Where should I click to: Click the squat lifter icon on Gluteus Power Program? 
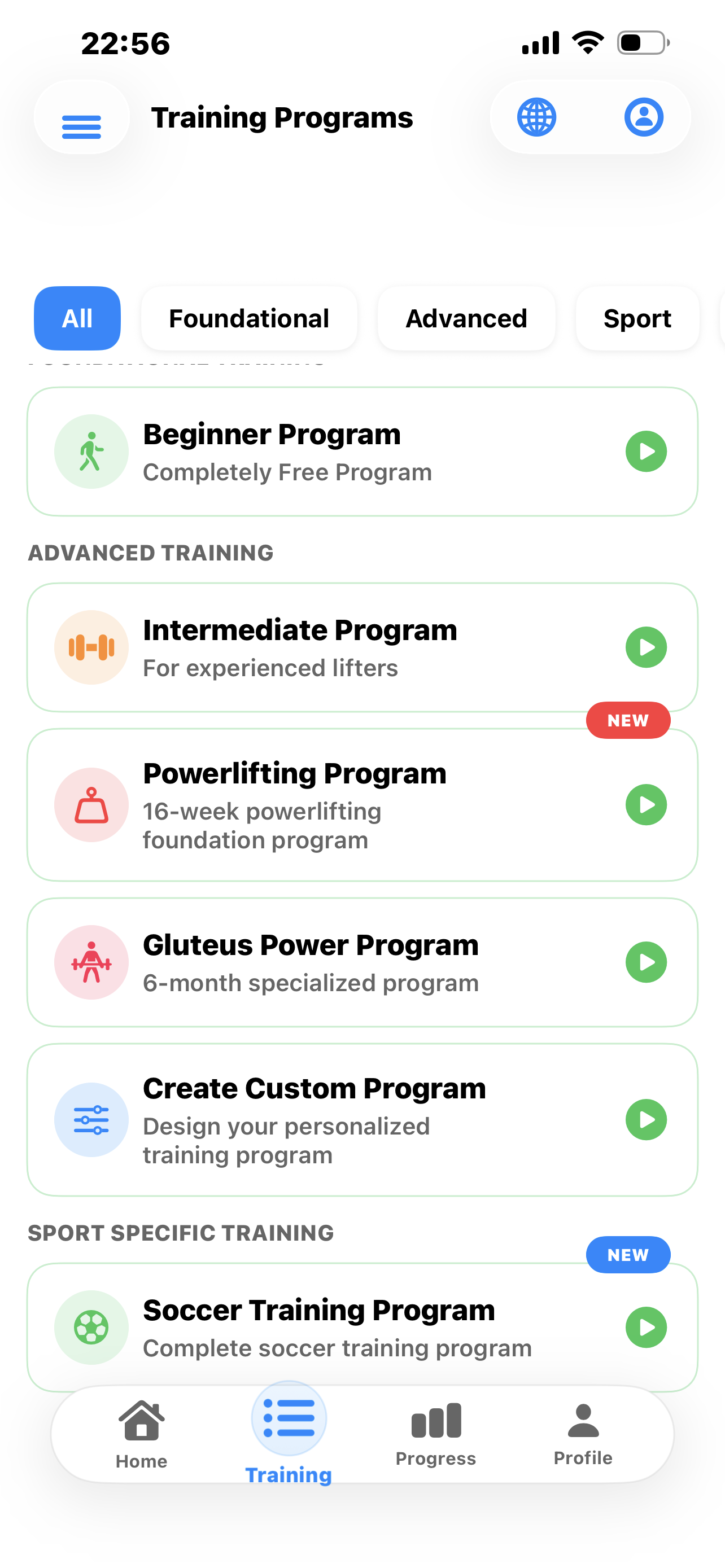click(91, 962)
